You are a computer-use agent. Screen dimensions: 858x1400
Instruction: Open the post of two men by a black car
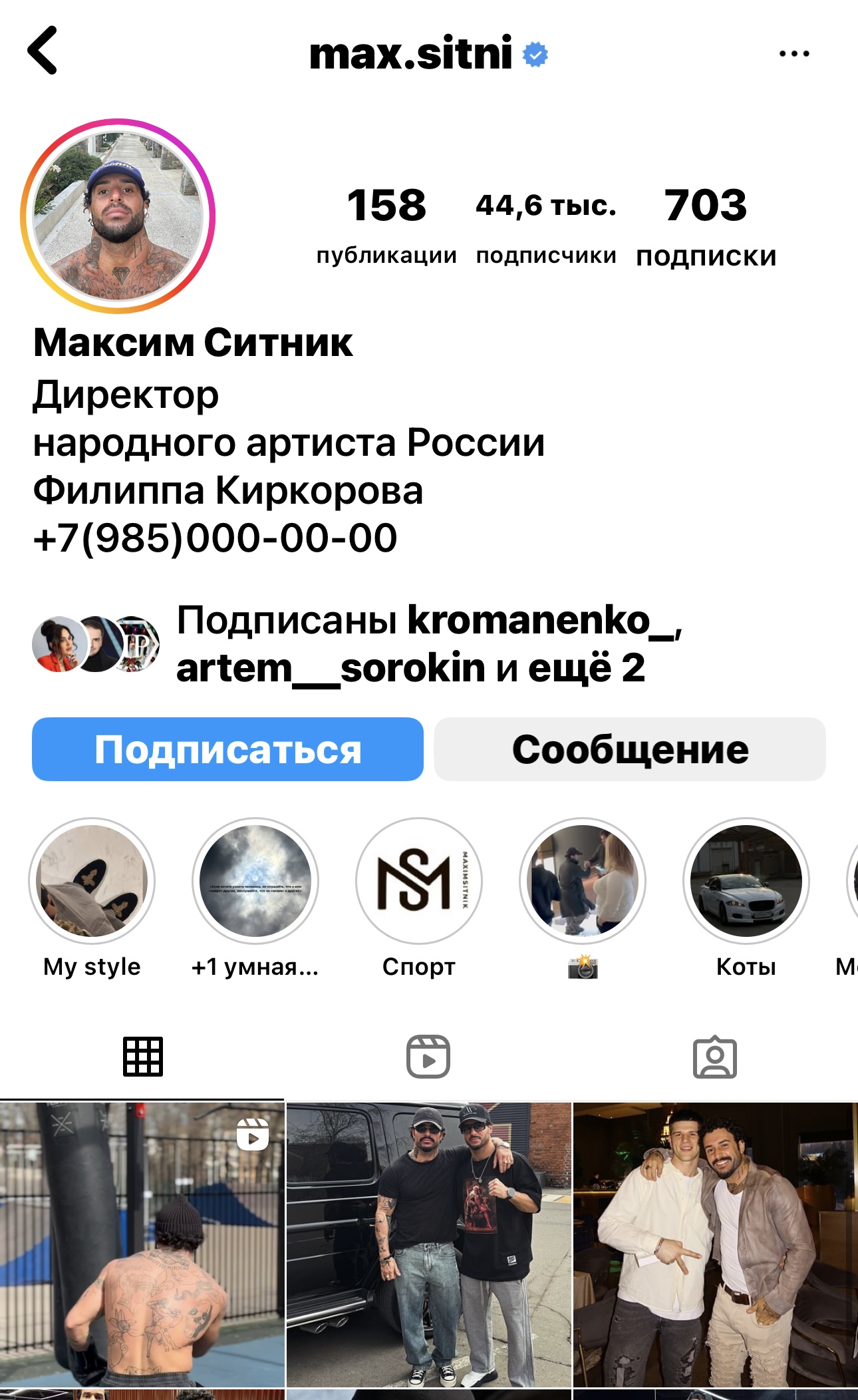(429, 1245)
